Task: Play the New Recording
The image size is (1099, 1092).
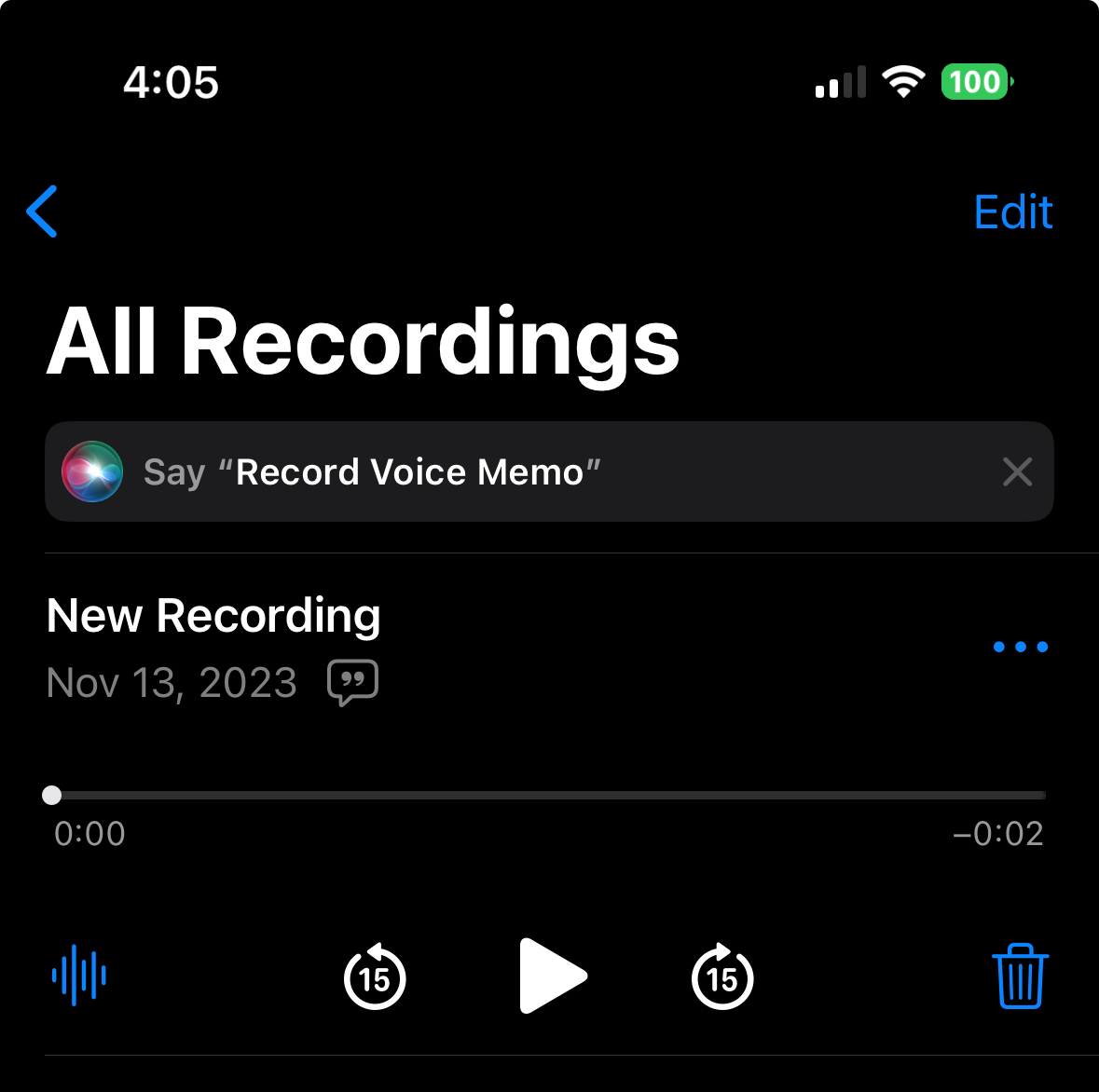Action: click(553, 976)
